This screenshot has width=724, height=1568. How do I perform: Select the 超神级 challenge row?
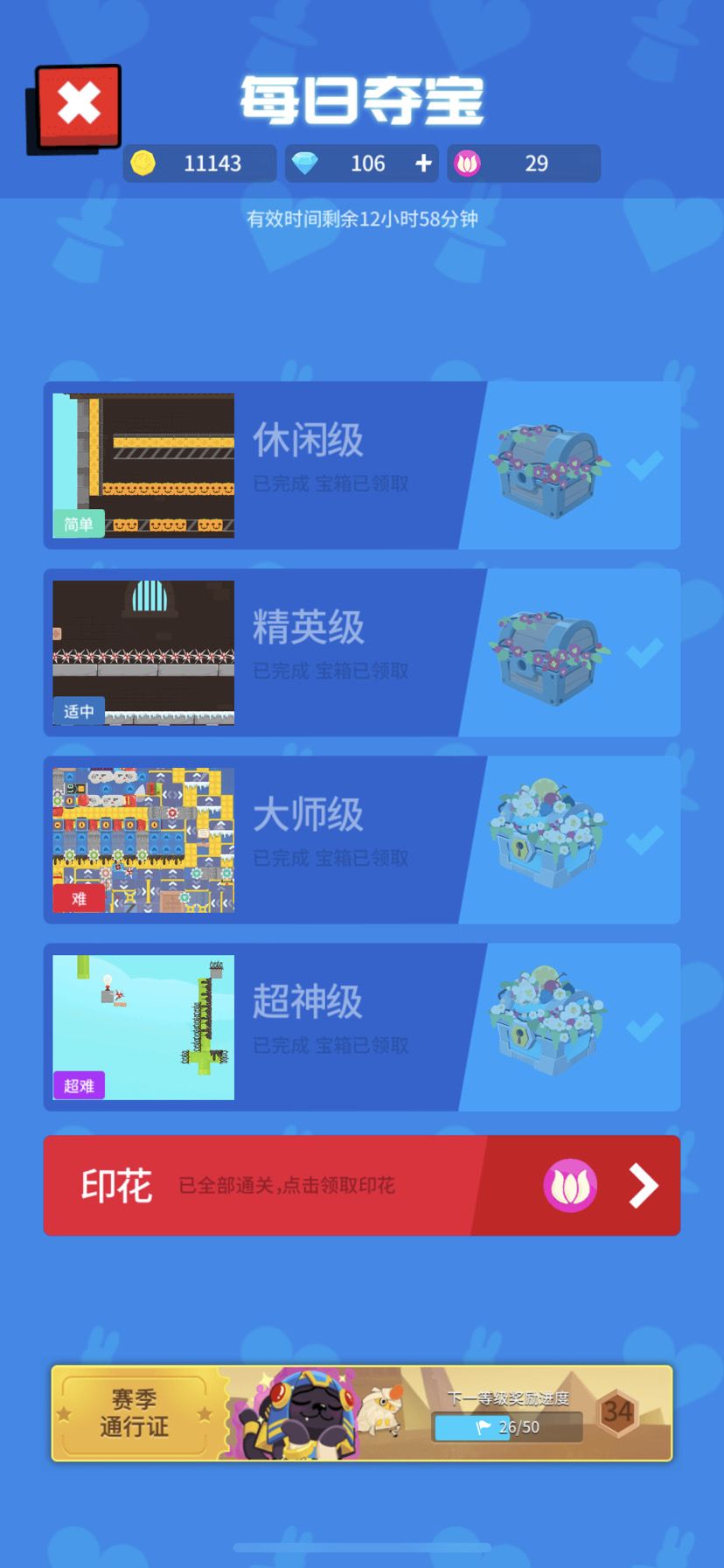pyautogui.click(x=350, y=1026)
